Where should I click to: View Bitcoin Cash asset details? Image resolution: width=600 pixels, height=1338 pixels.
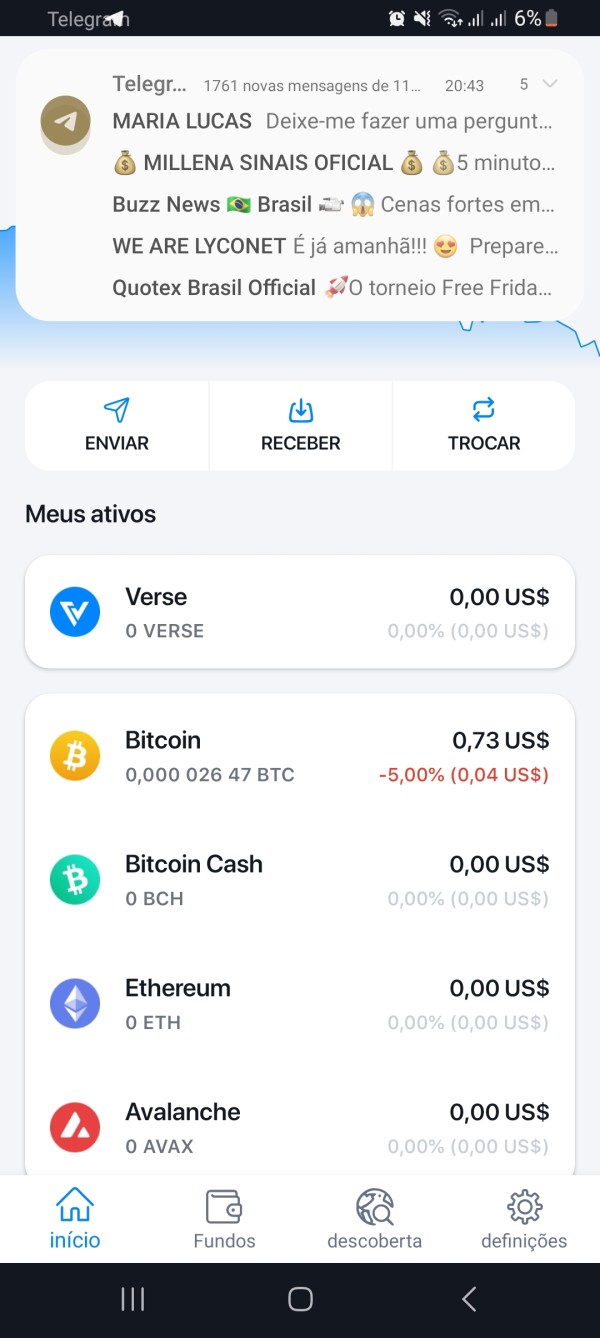[300, 880]
